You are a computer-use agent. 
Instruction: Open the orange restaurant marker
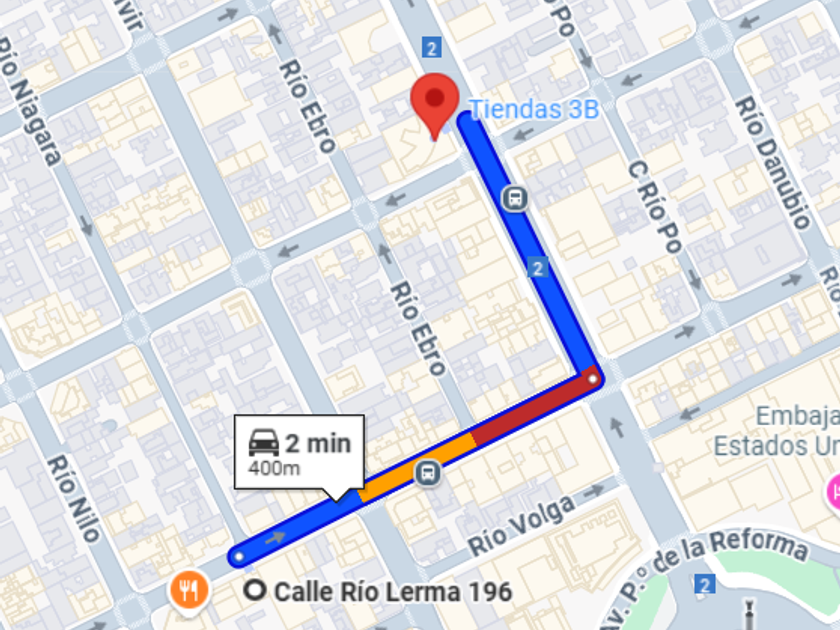tap(189, 591)
